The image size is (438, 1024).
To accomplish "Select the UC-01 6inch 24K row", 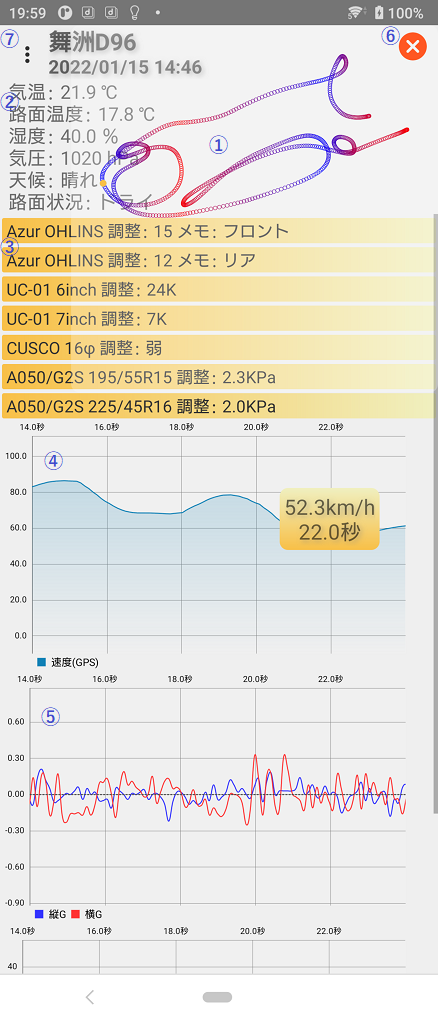I will tap(219, 289).
